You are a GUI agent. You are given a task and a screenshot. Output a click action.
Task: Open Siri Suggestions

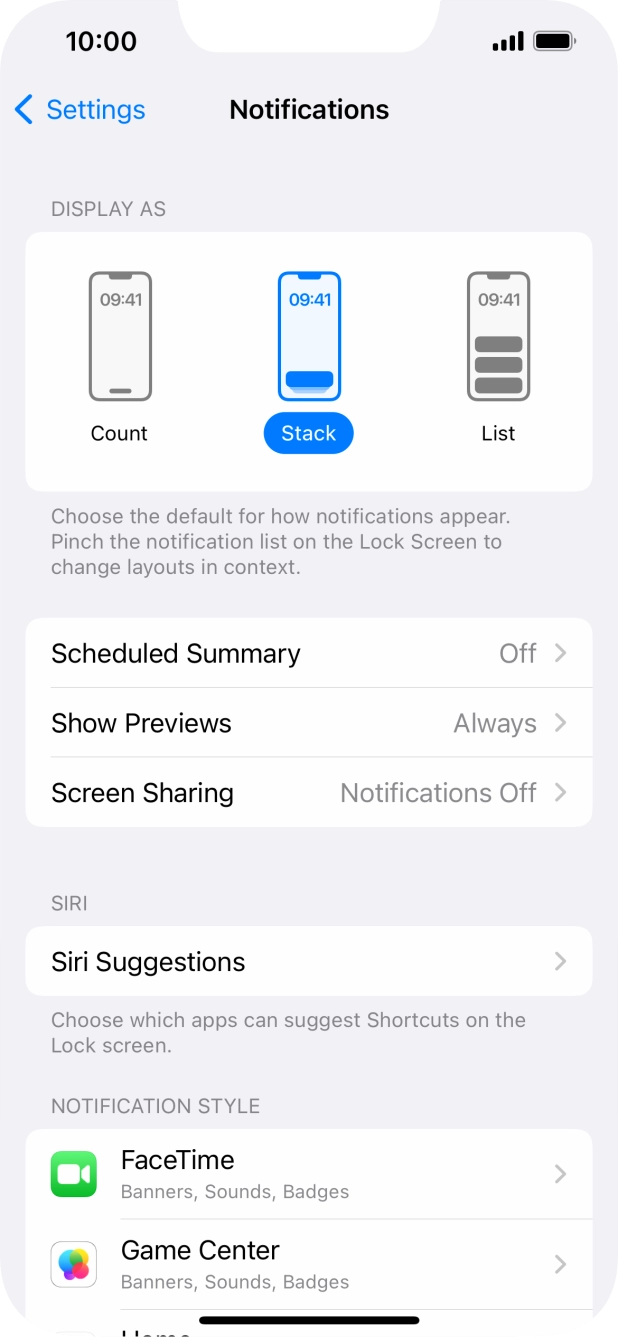point(308,961)
